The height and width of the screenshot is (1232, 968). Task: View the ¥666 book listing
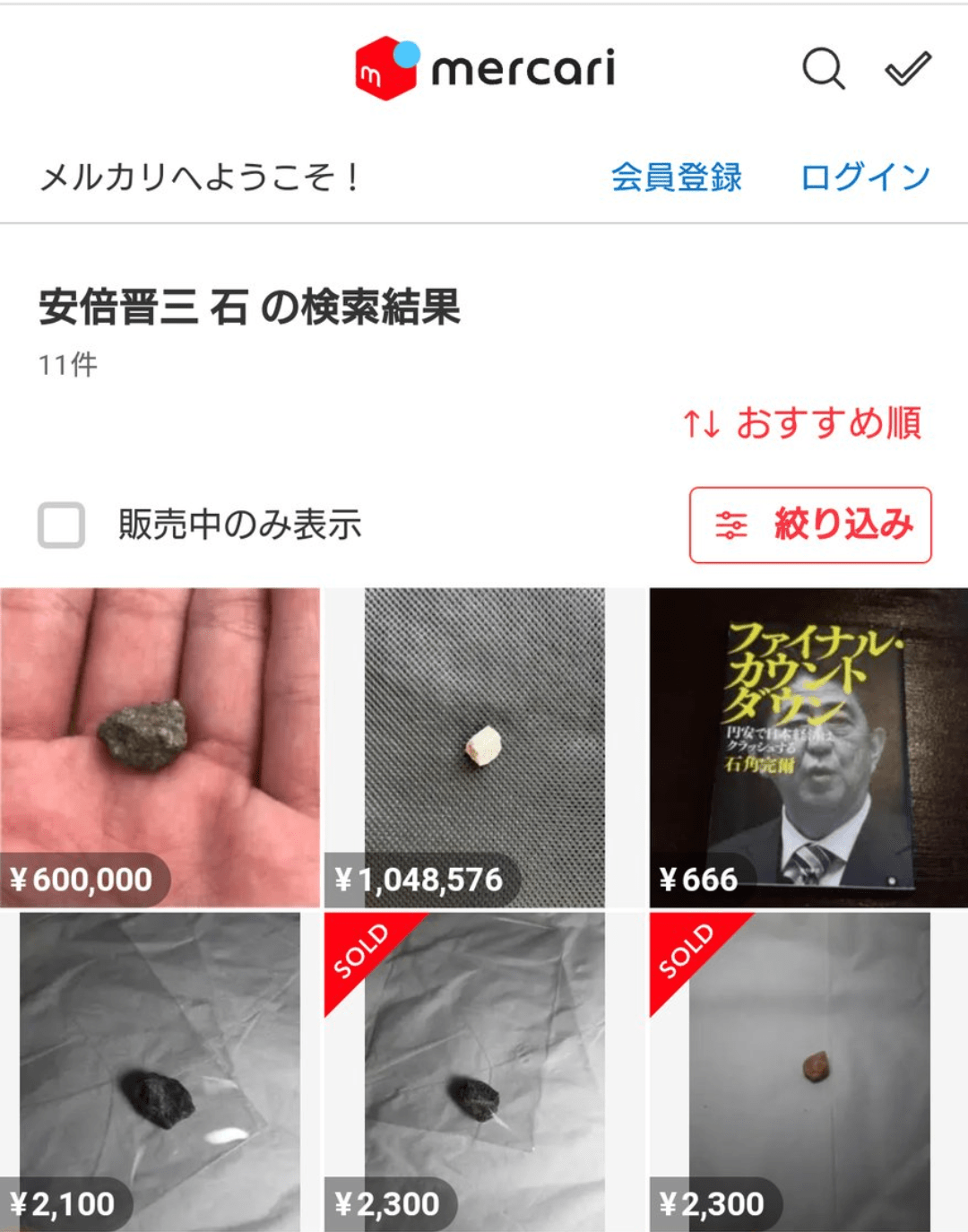tap(808, 747)
